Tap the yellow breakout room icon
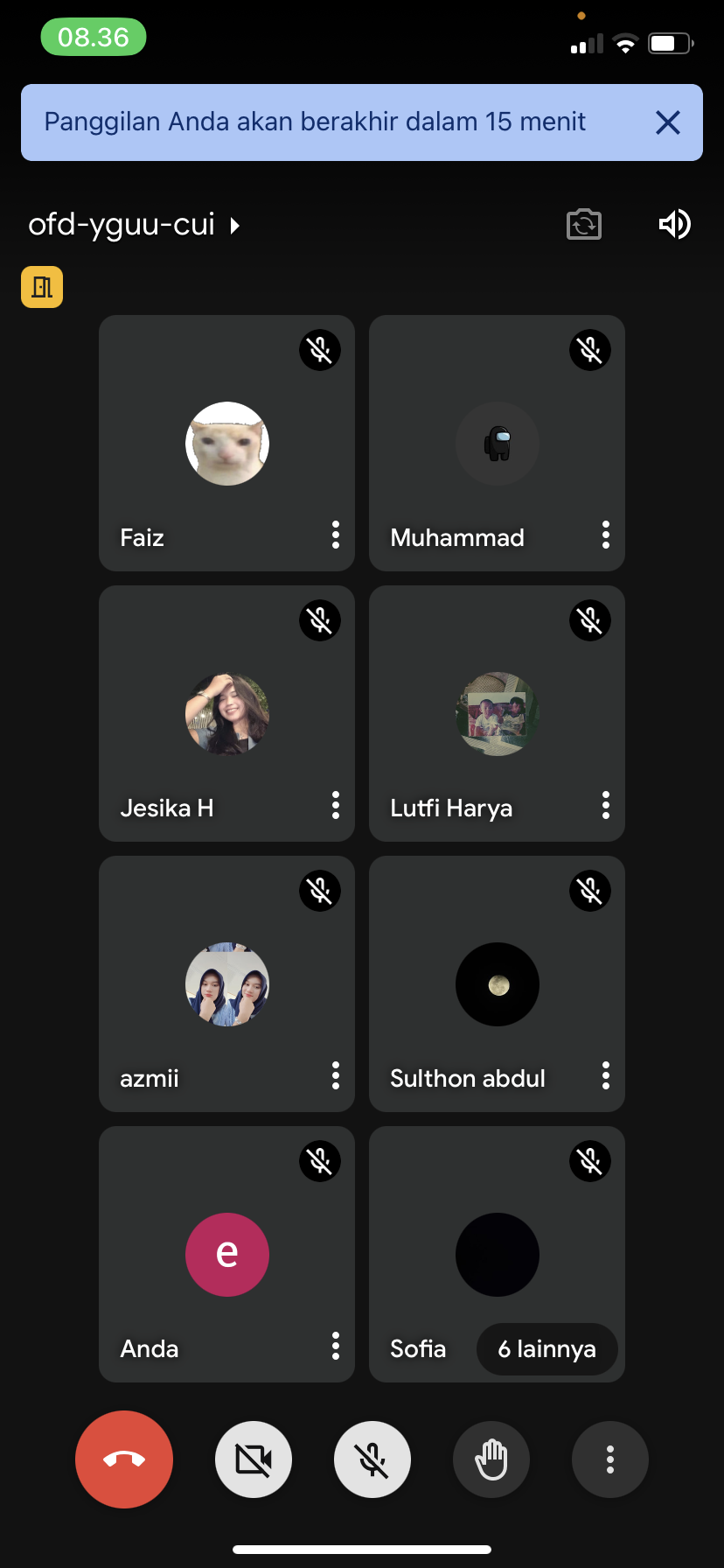The image size is (724, 1568). [x=42, y=287]
